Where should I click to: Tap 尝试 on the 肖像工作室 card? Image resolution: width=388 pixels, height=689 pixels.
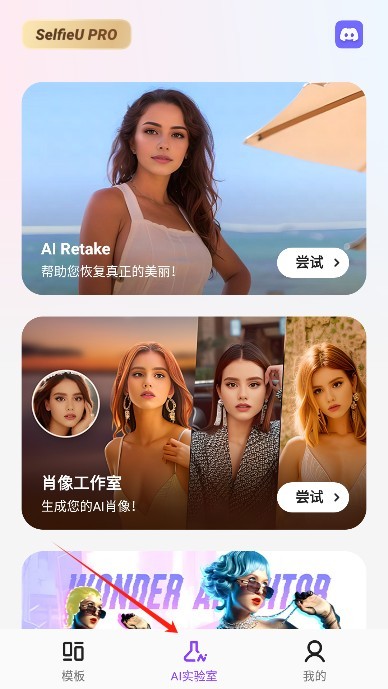pos(313,497)
